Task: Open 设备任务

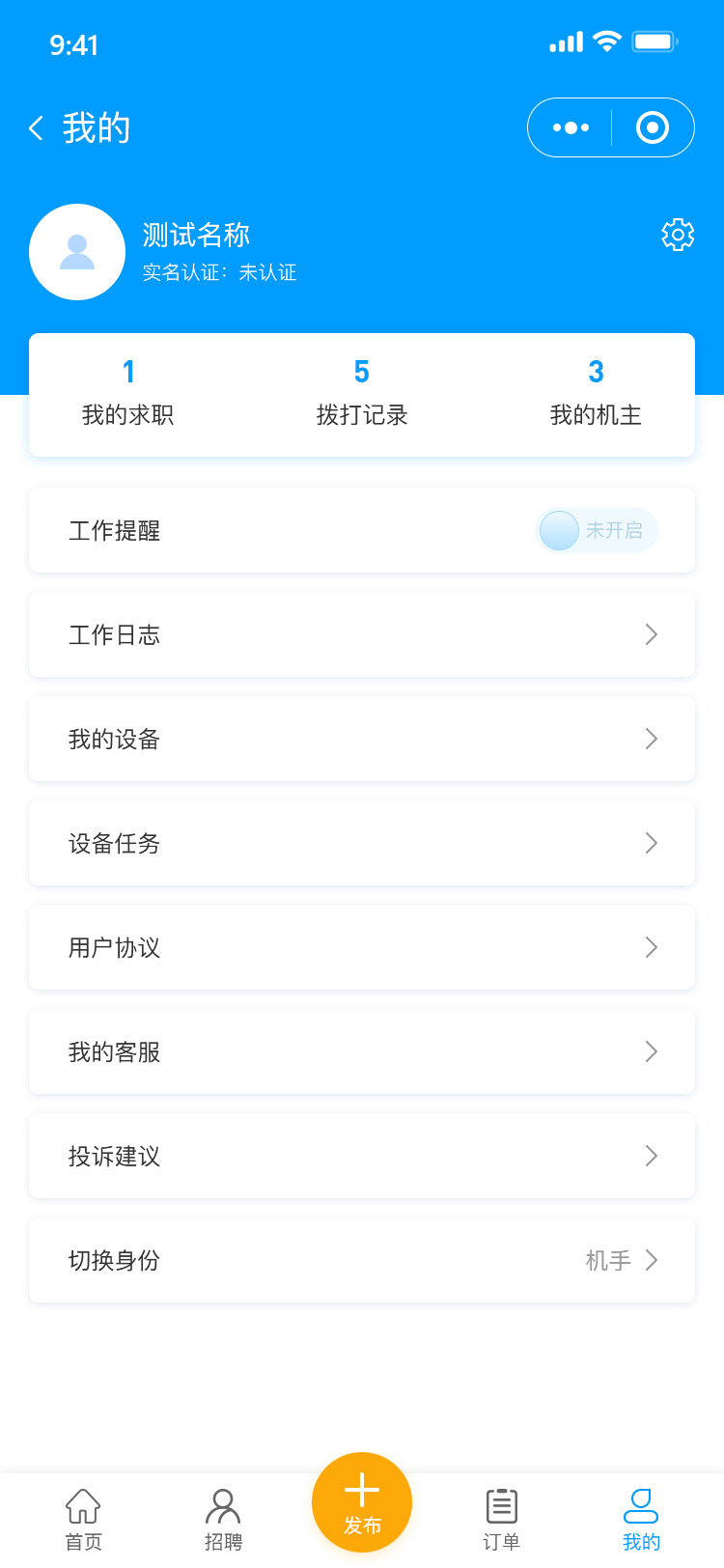Action: tap(362, 843)
